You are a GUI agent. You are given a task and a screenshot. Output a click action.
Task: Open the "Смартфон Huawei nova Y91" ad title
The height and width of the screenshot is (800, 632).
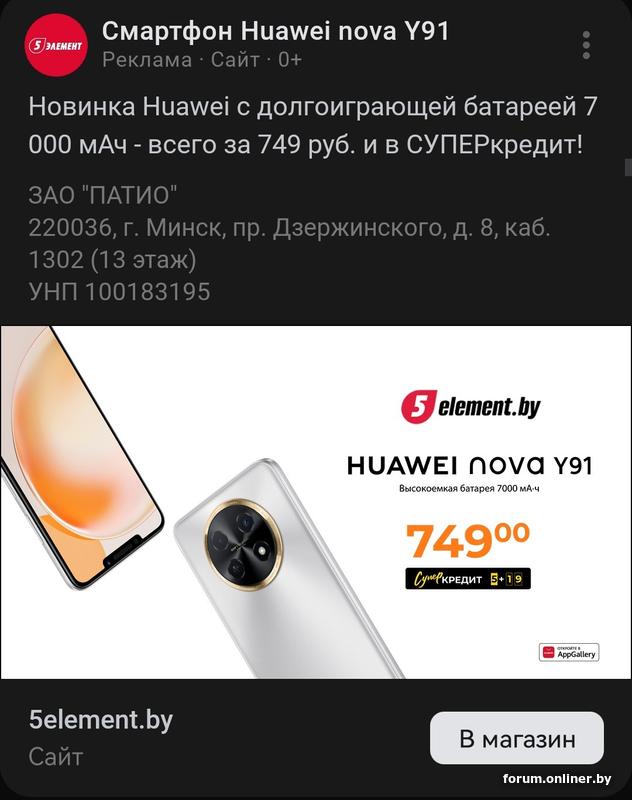point(275,31)
